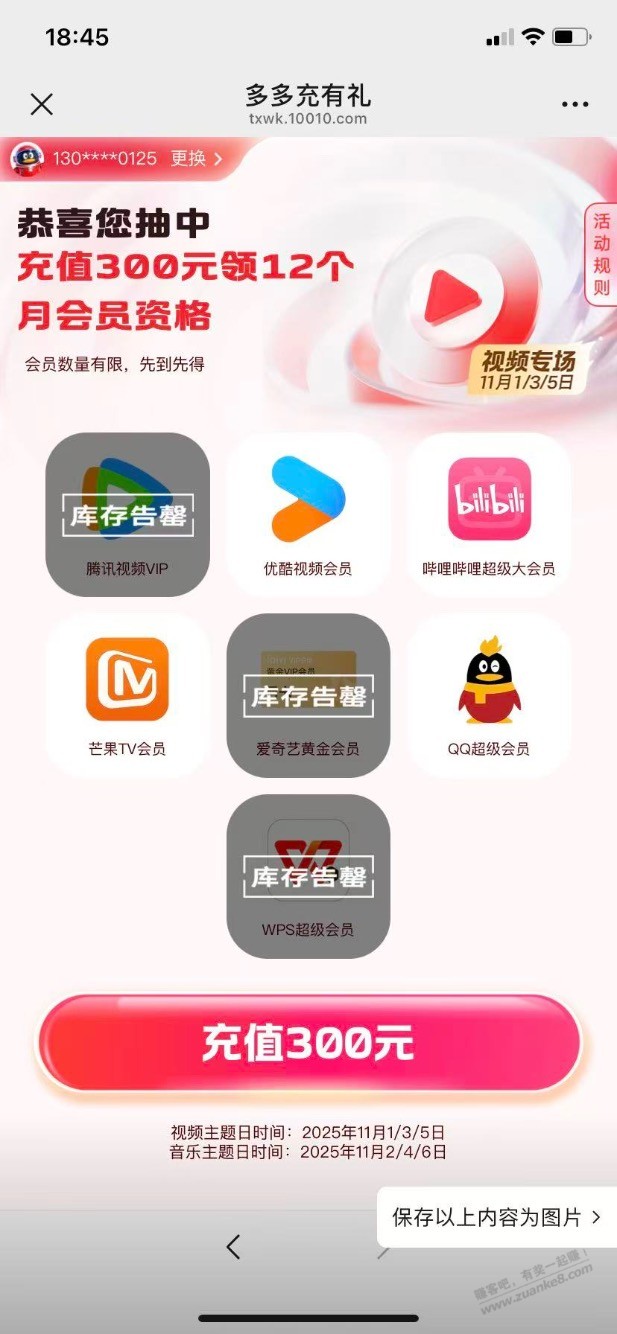Tap the sold-out 腾讯视频VIP tile
The width and height of the screenshot is (617, 1334).
pyautogui.click(x=127, y=514)
